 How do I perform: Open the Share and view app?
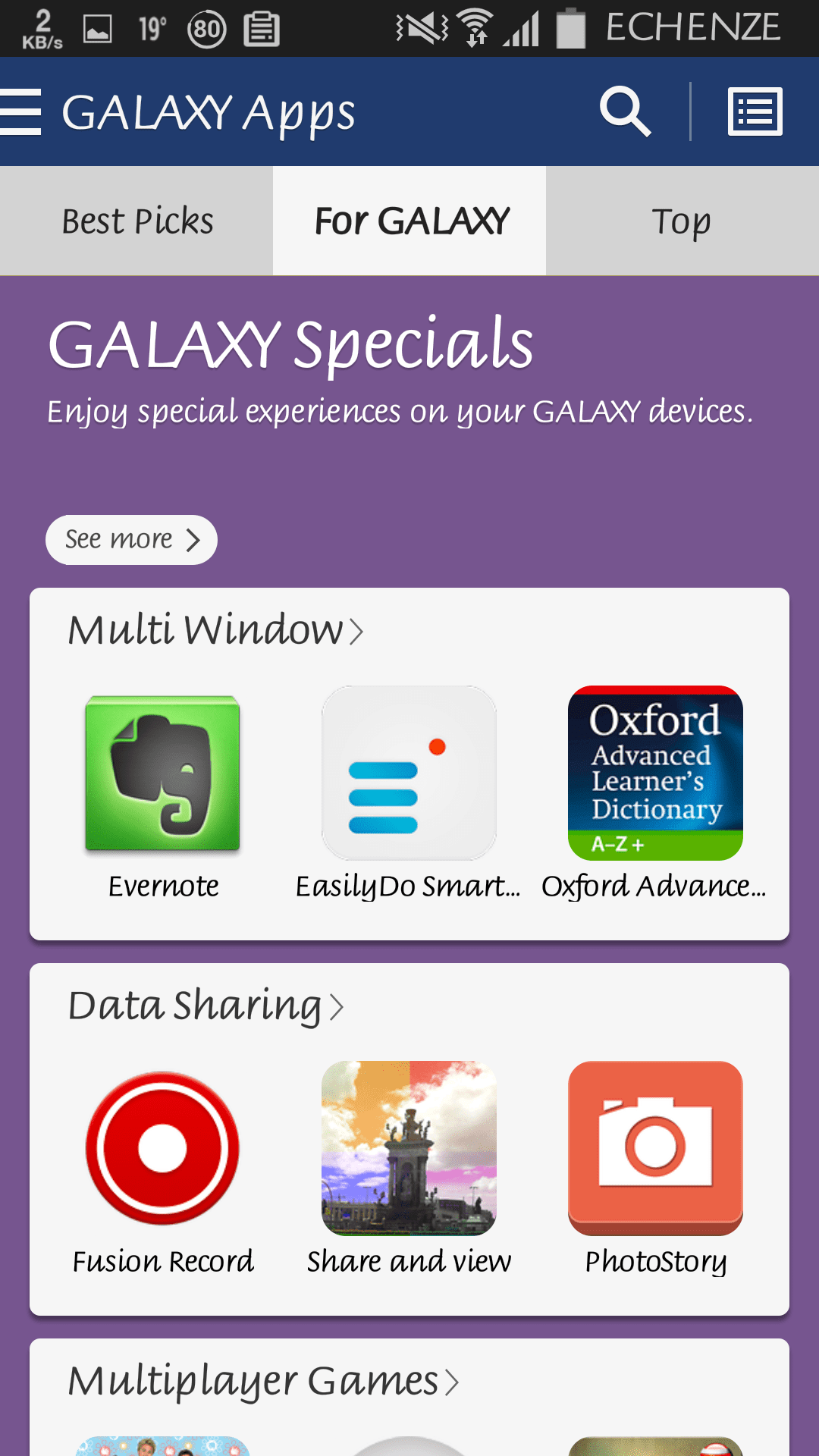[x=409, y=1169]
